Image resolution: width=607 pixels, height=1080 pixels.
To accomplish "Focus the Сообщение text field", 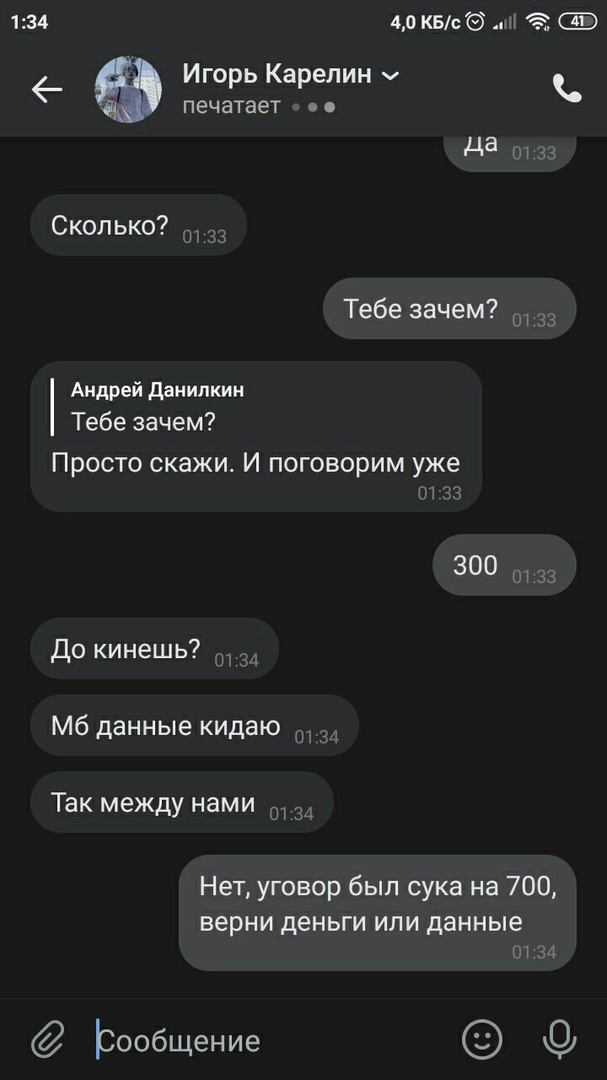I will pos(270,1040).
